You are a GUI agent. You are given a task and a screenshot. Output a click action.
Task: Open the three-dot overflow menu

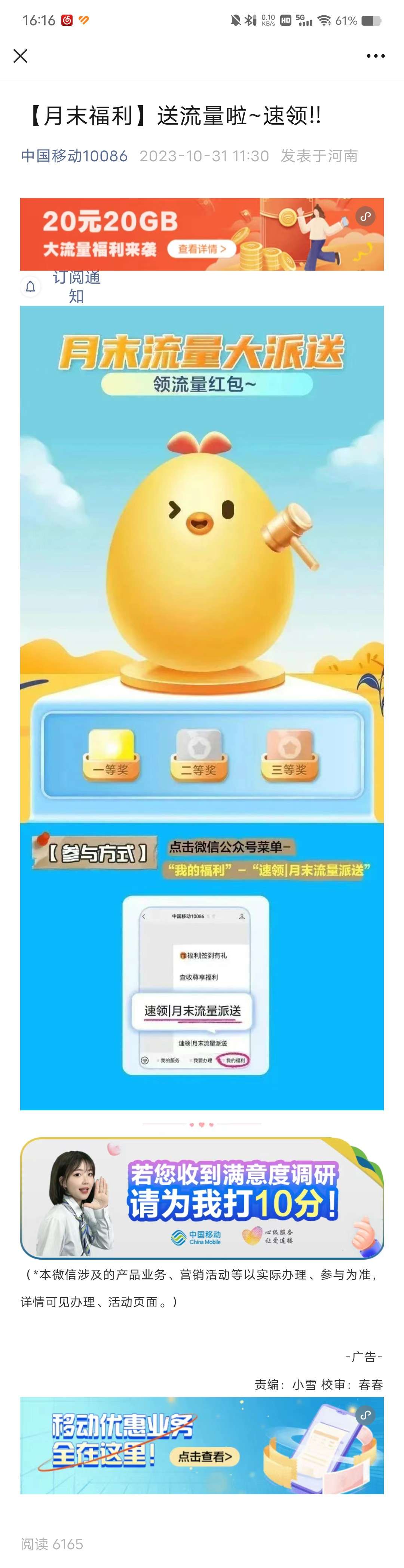point(376,56)
